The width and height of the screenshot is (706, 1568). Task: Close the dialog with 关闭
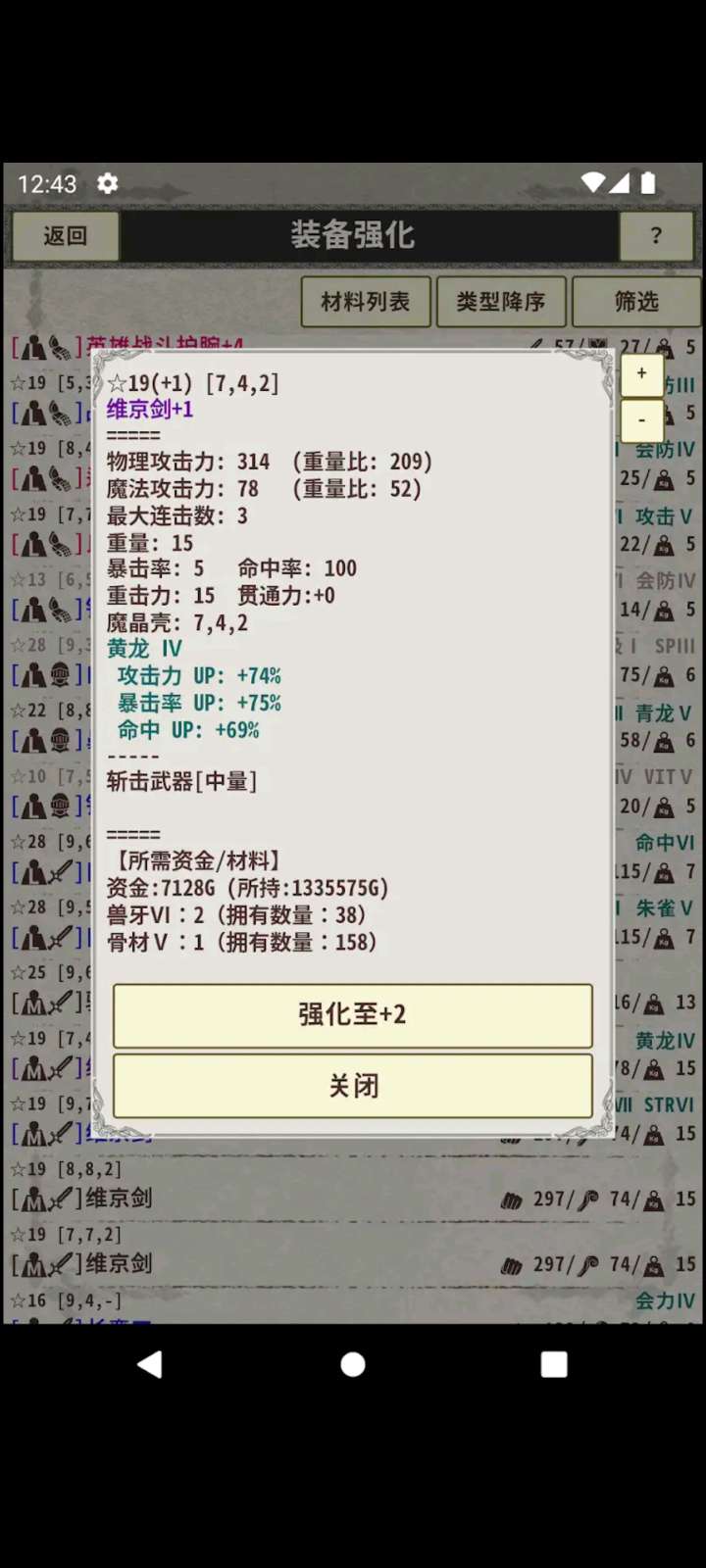(x=353, y=1086)
